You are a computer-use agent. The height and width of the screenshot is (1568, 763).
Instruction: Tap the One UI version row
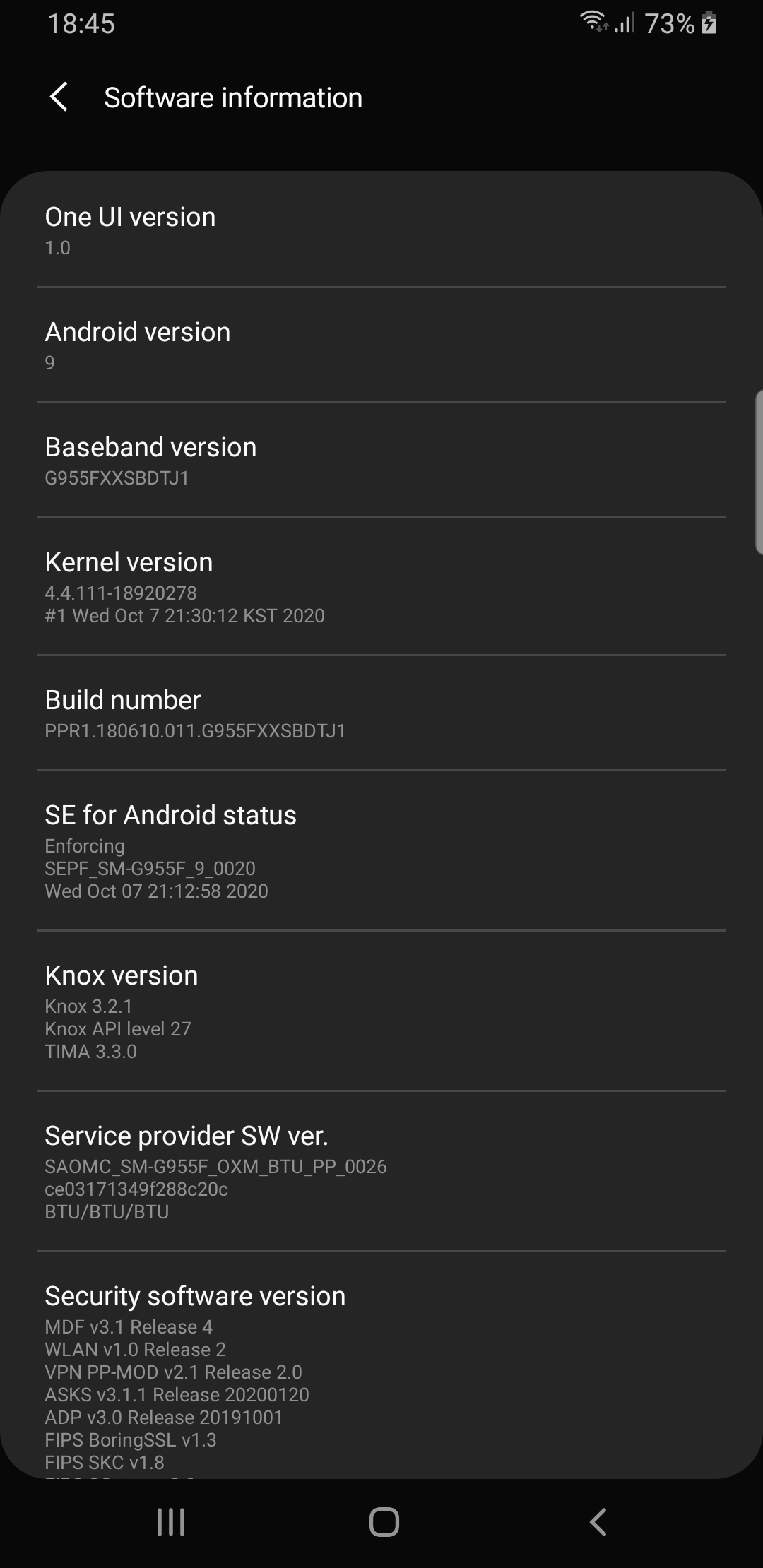[381, 231]
